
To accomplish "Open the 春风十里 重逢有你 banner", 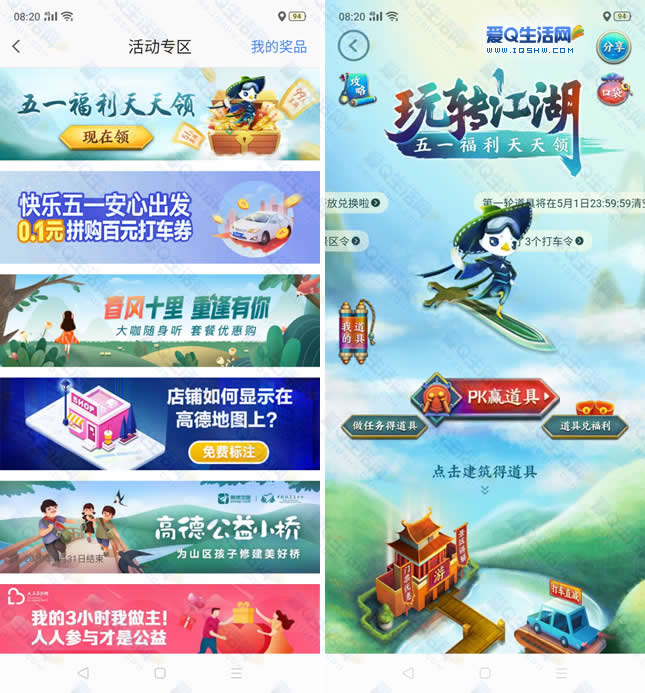I will click(x=160, y=319).
